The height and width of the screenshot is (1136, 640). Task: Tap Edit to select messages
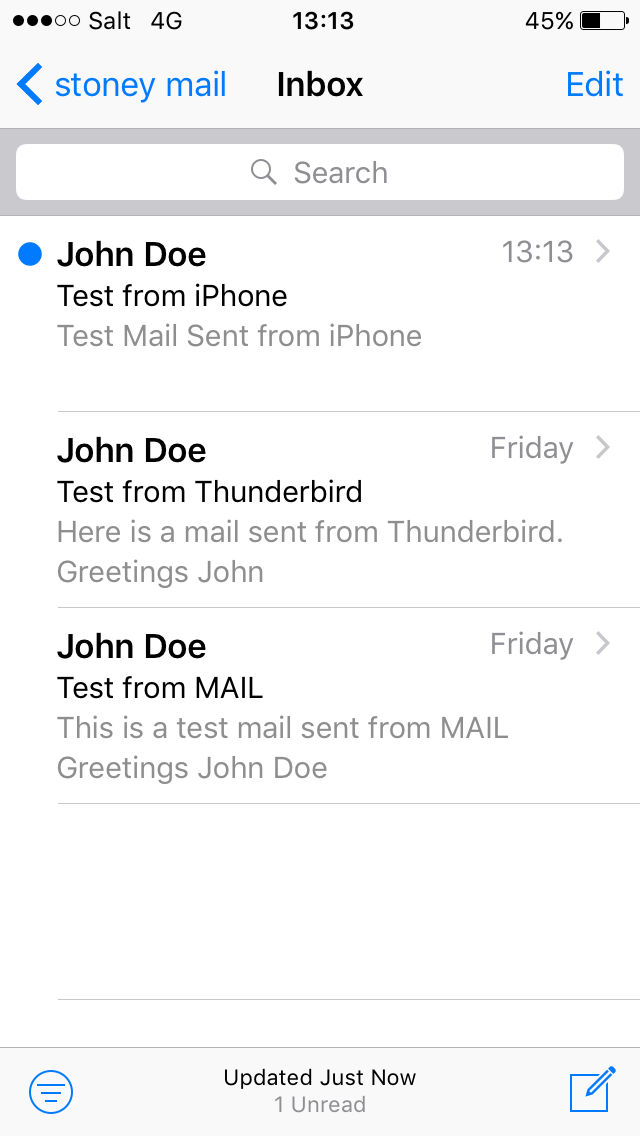tap(594, 85)
